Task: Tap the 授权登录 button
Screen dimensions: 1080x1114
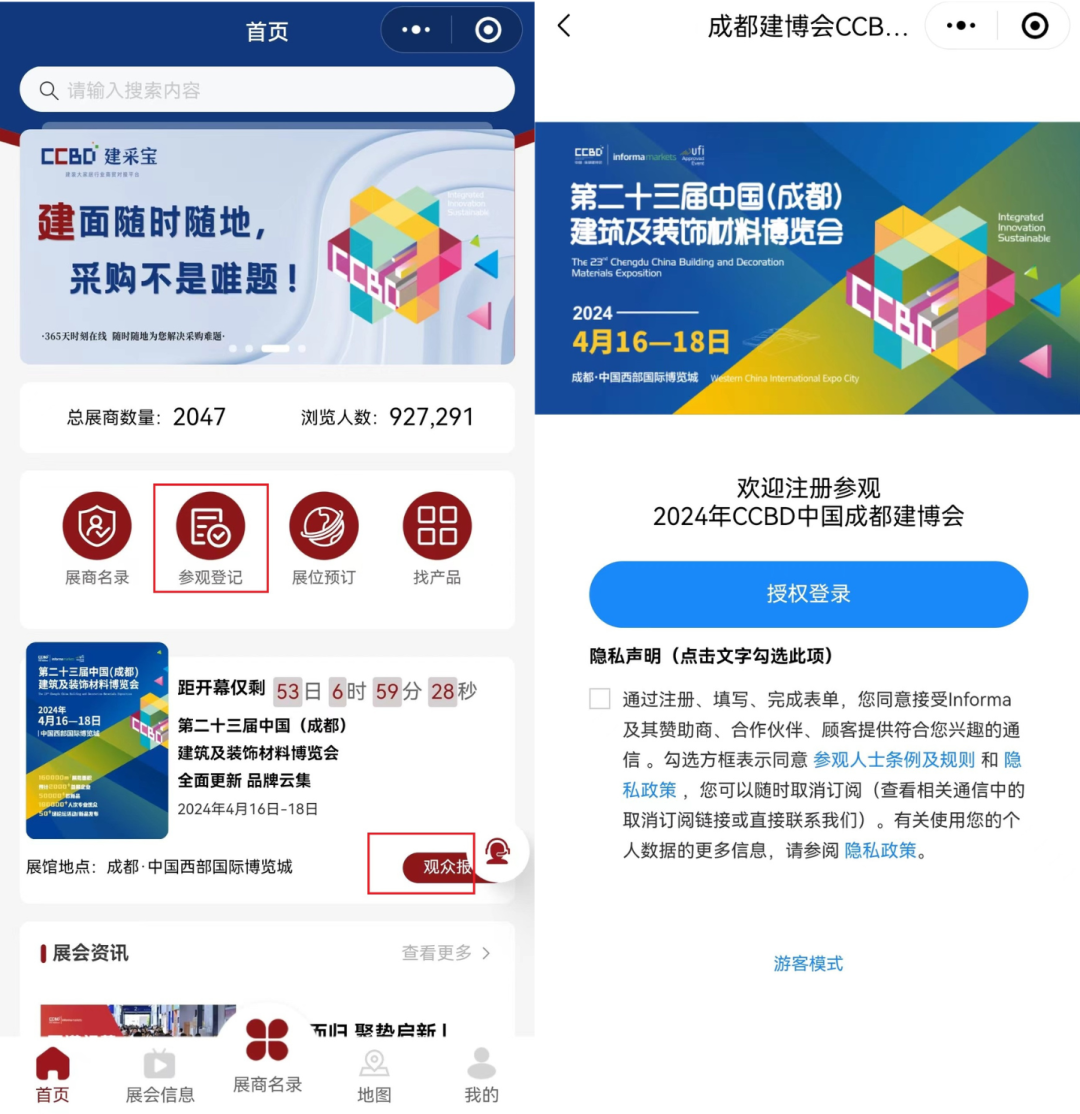Action: coord(808,594)
